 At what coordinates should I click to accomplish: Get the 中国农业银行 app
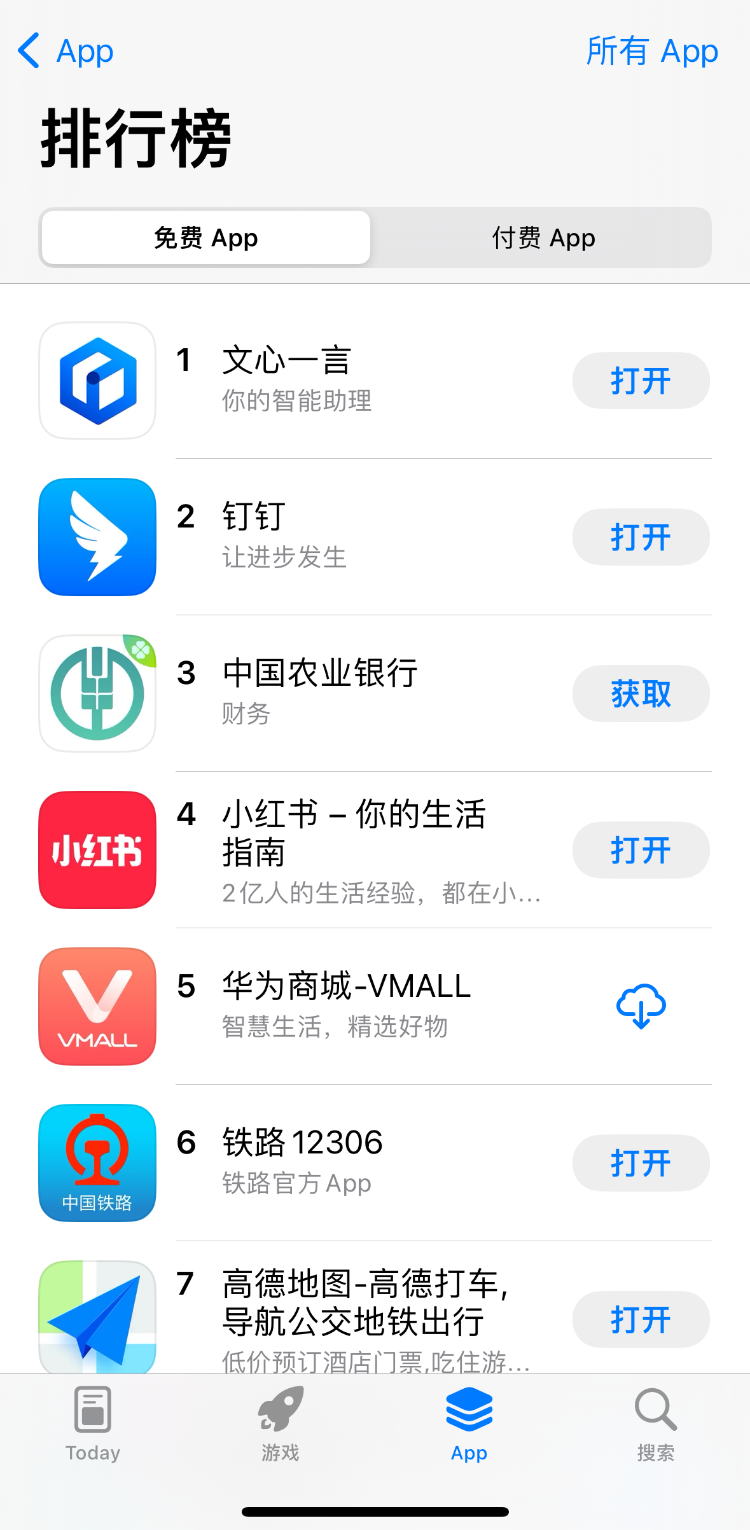[641, 693]
